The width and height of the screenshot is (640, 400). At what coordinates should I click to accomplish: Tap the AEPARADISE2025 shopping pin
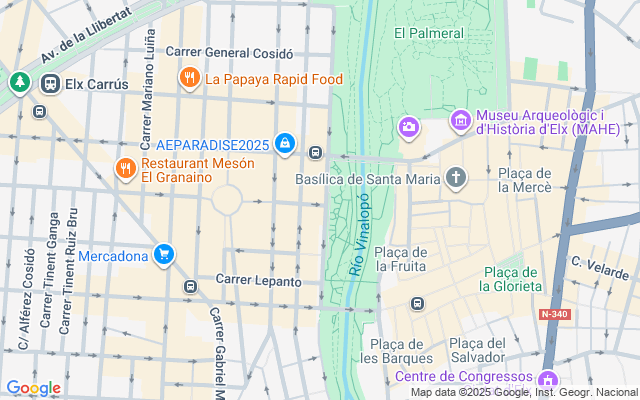pos(286,143)
